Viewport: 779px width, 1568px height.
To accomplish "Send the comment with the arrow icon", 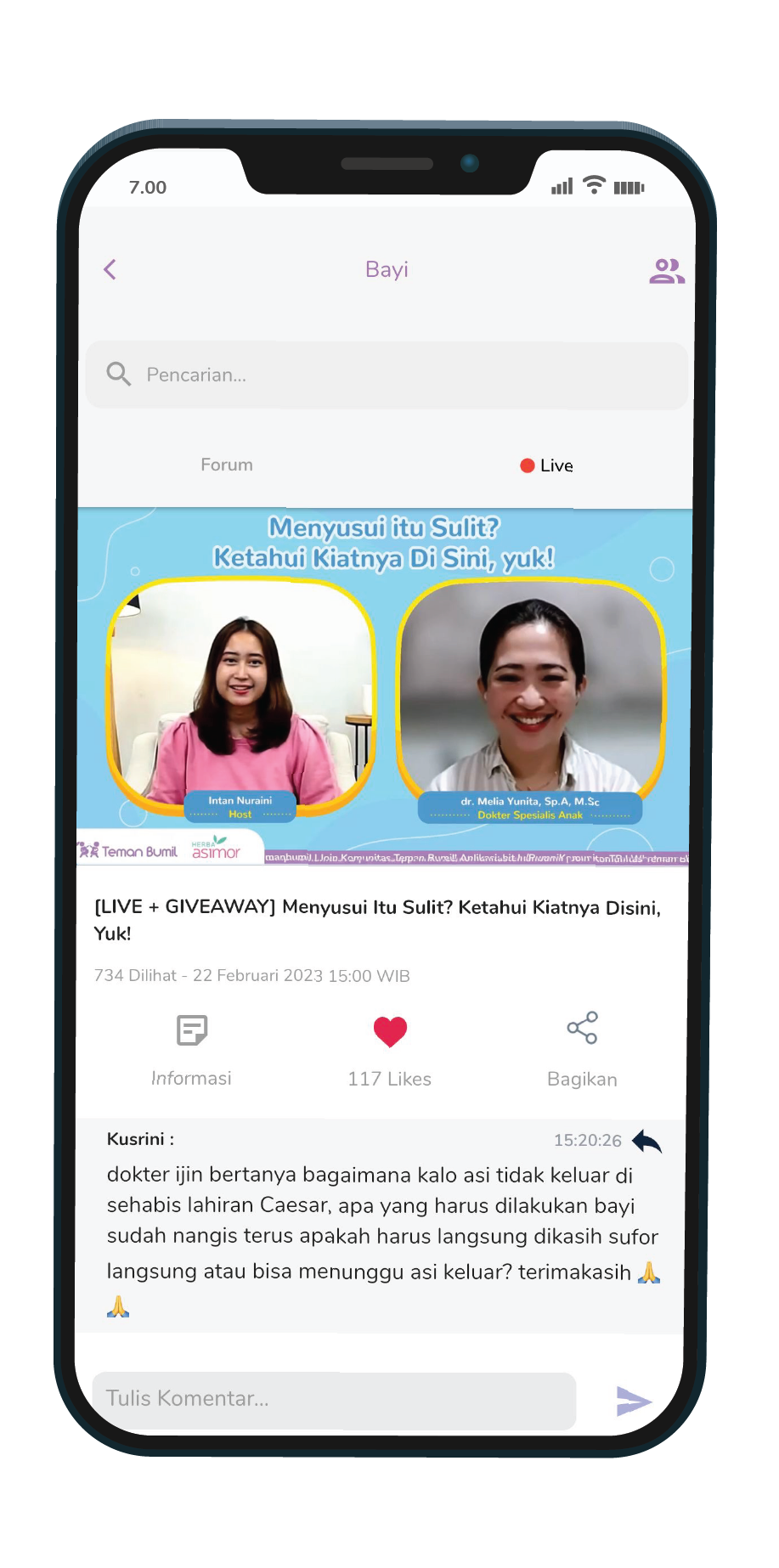I will tap(633, 1401).
